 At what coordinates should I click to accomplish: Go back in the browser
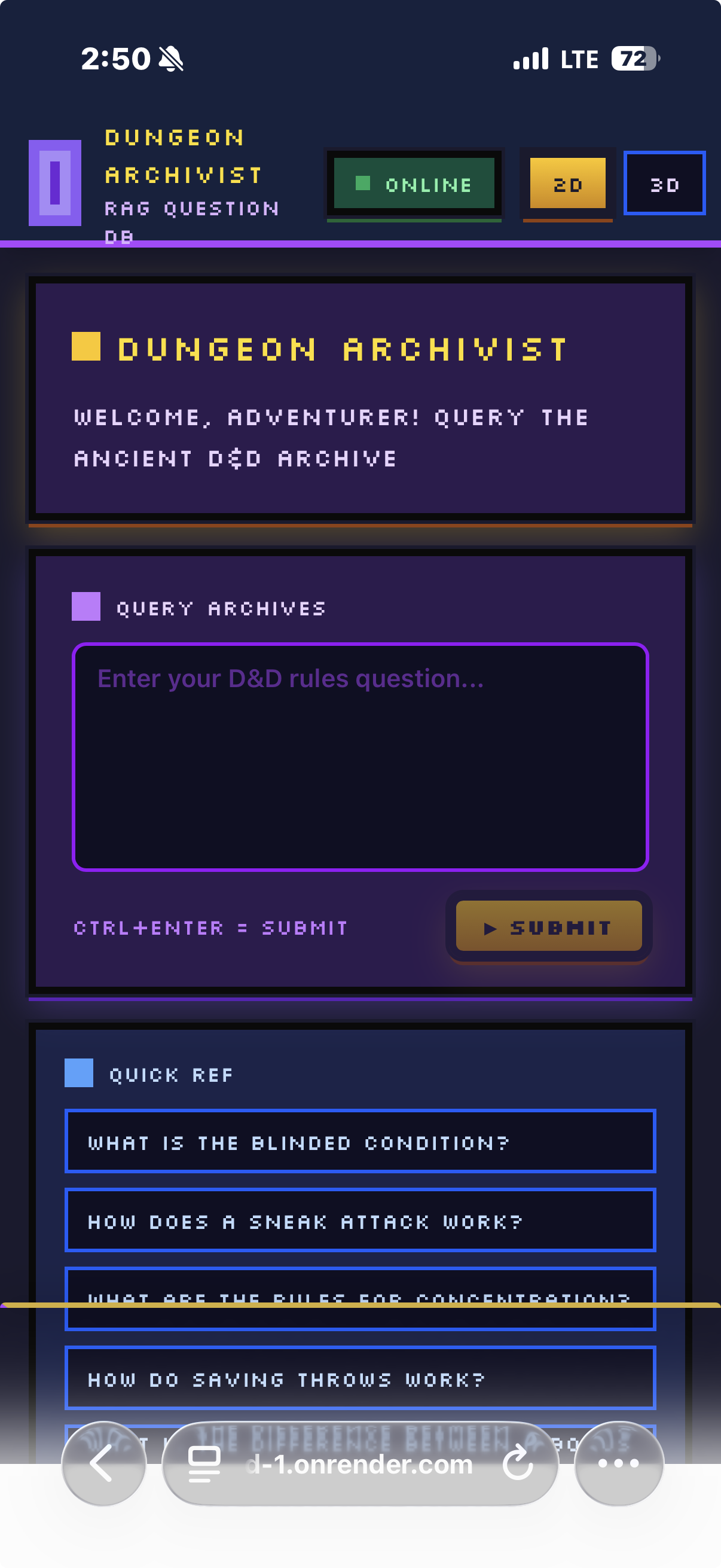click(x=103, y=1464)
